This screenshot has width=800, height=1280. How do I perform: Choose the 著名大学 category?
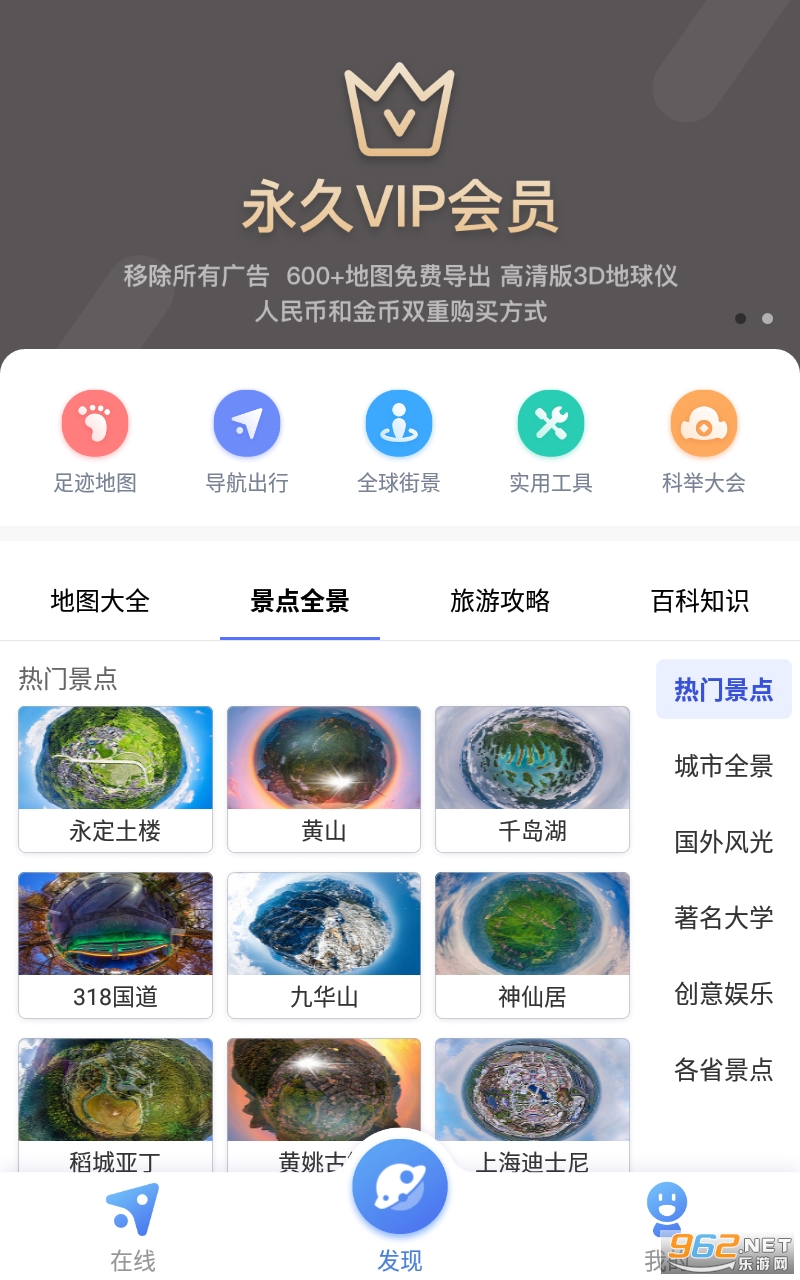point(724,918)
